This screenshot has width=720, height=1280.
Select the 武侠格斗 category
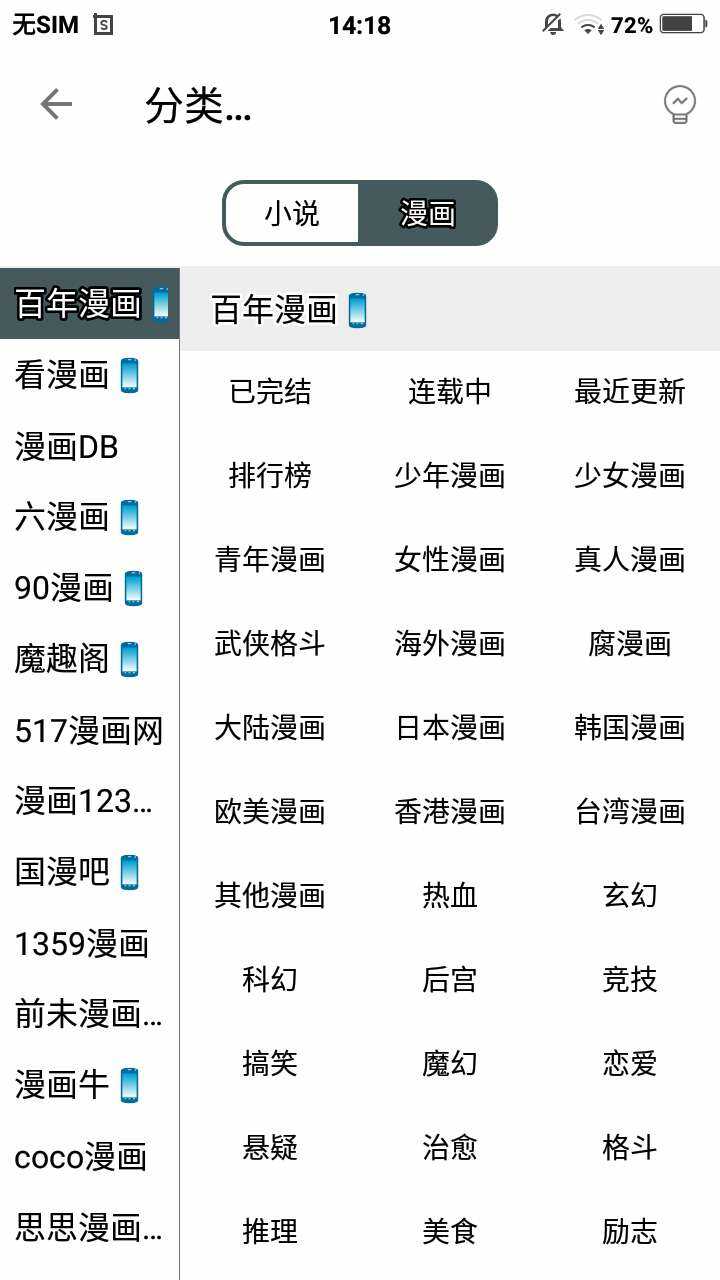pyautogui.click(x=270, y=644)
